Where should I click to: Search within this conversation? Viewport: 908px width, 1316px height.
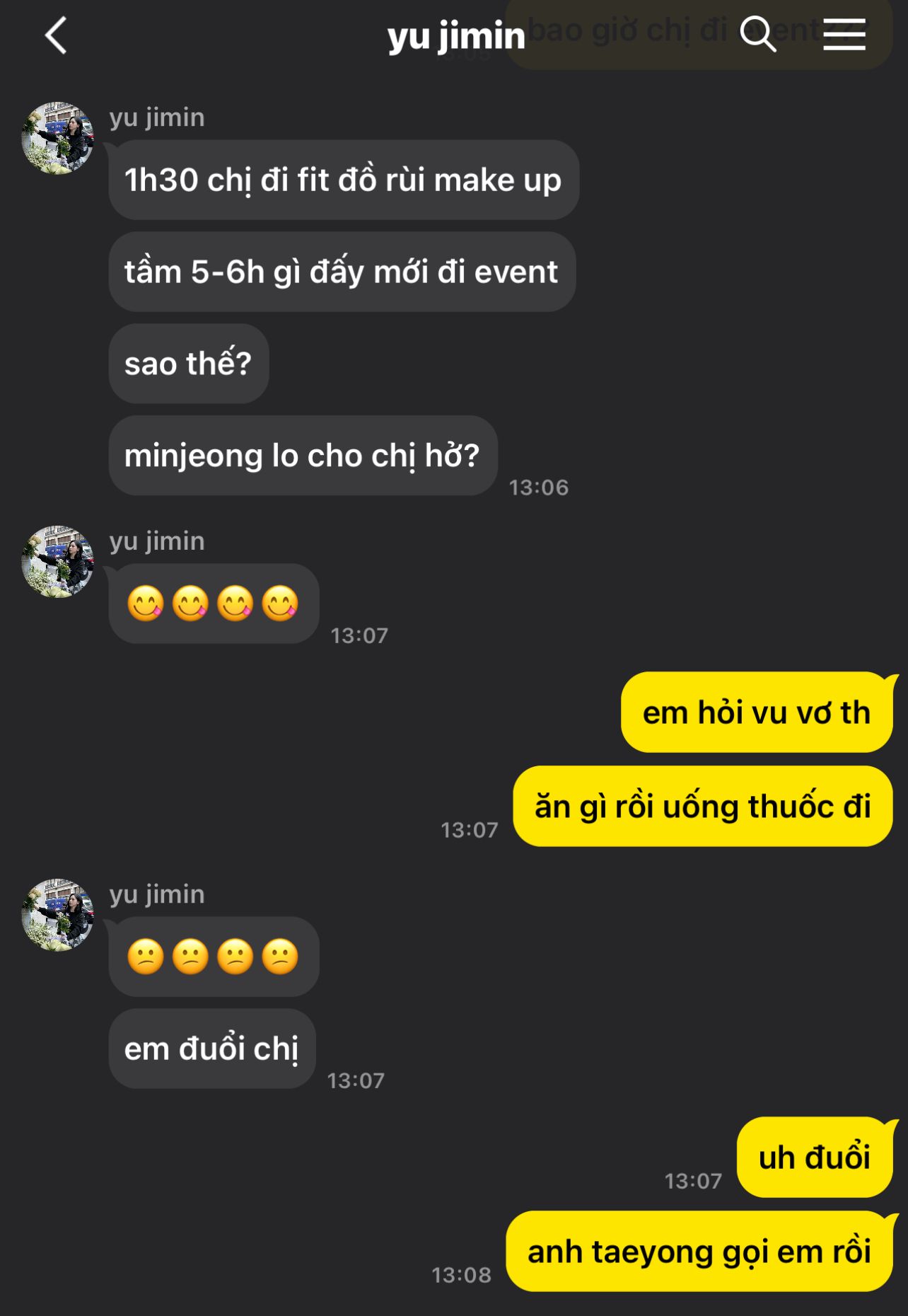click(758, 34)
